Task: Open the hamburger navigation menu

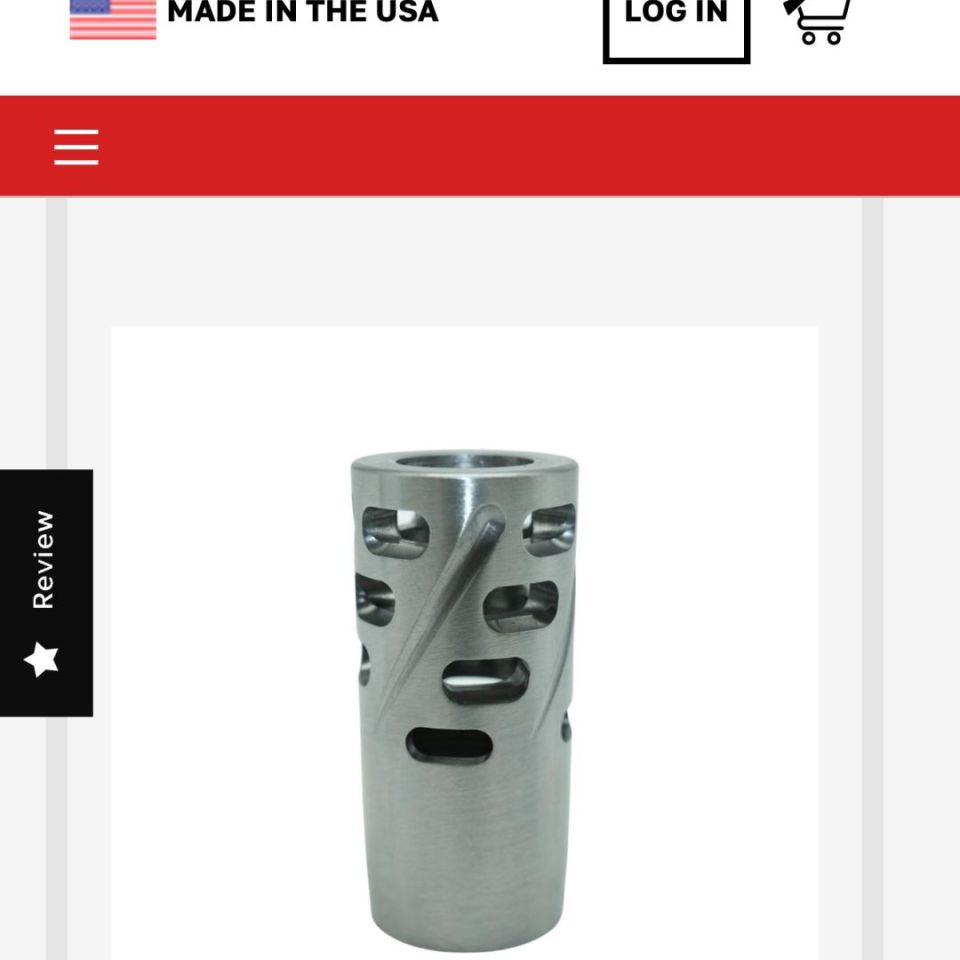Action: pos(77,147)
